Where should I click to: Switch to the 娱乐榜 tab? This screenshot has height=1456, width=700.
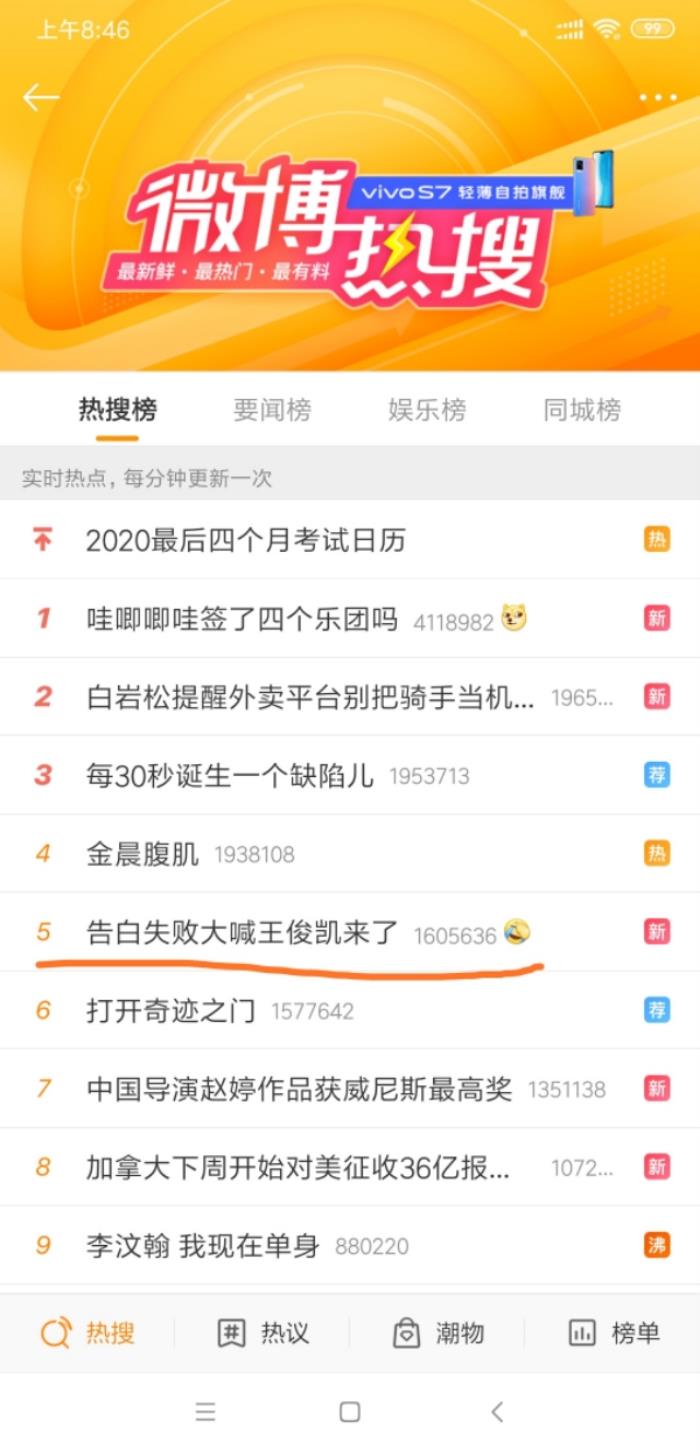pyautogui.click(x=427, y=410)
